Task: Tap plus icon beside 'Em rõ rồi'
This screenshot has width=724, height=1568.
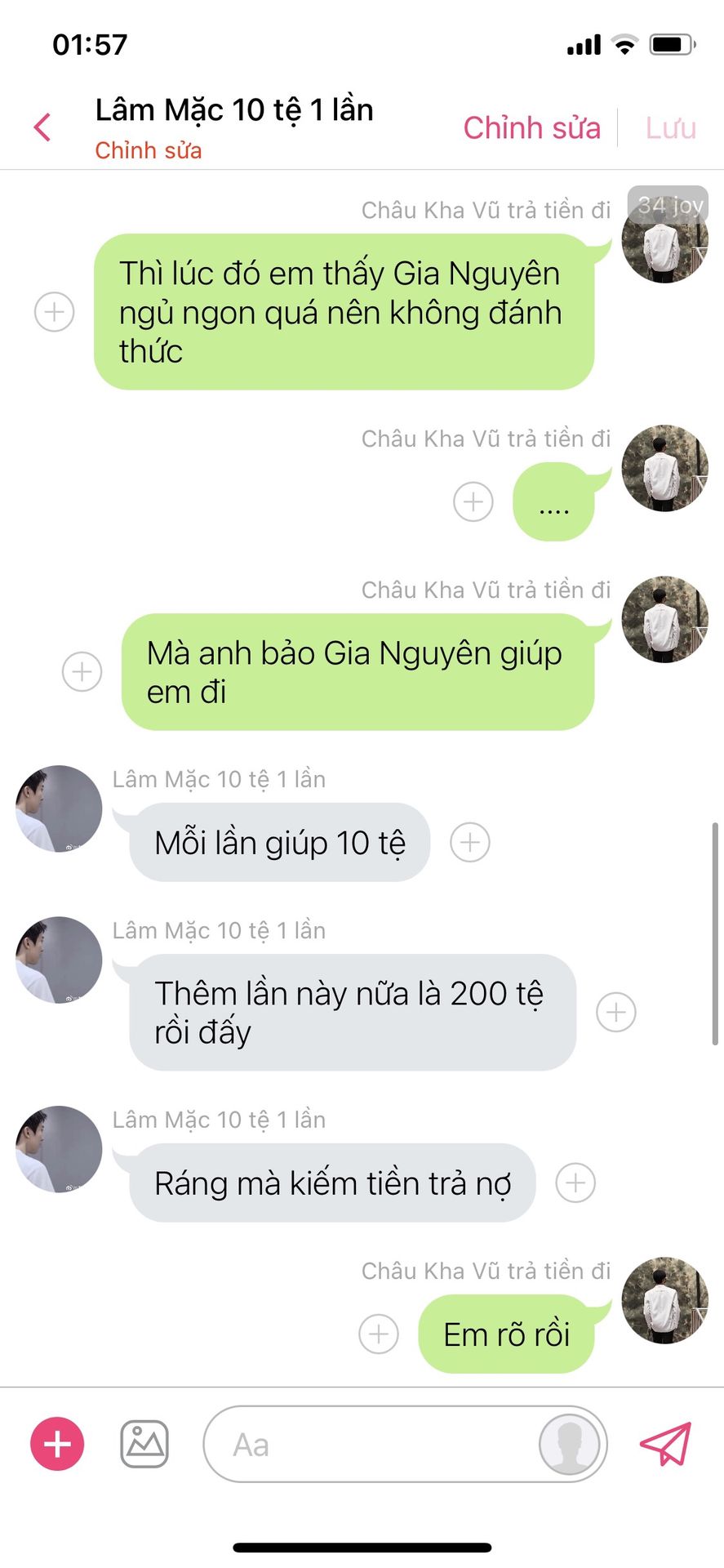Action: [x=379, y=1334]
